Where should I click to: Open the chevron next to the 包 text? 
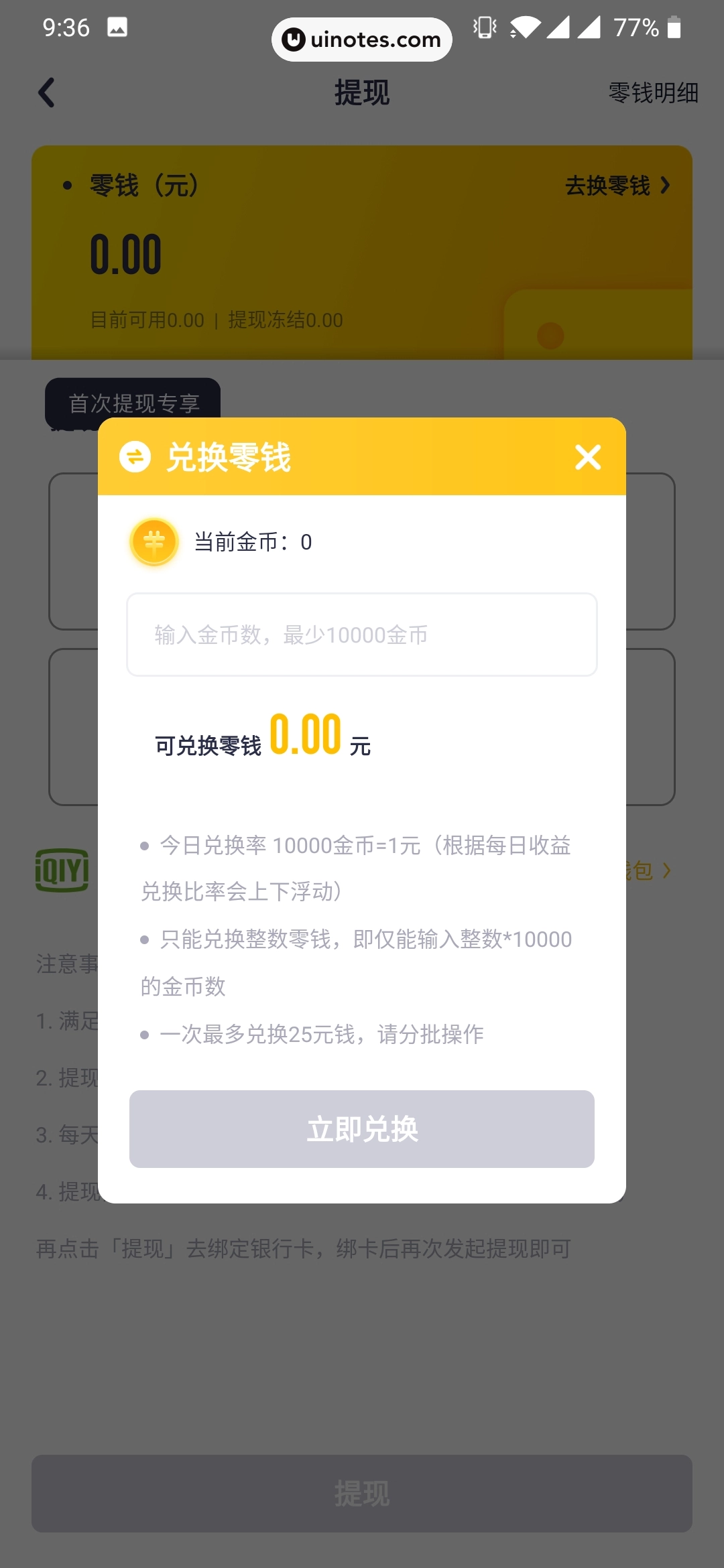coord(666,872)
